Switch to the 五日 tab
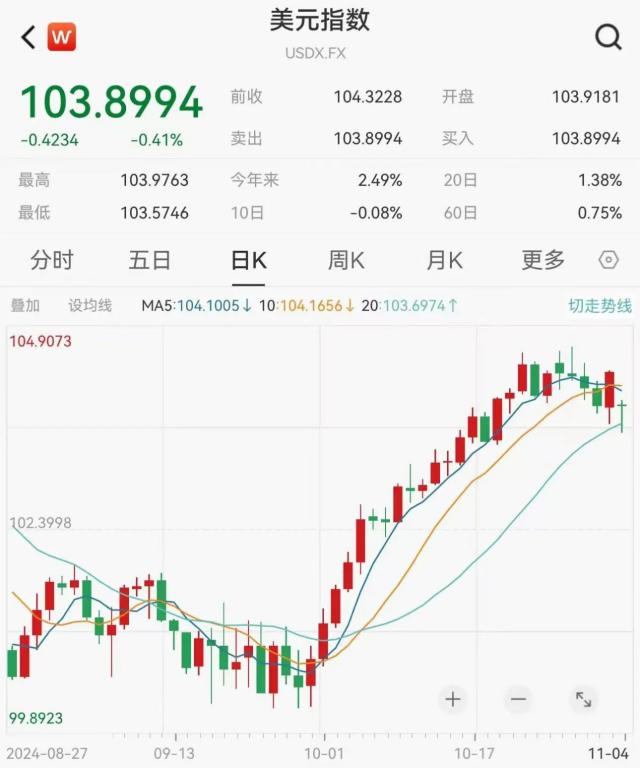This screenshot has width=640, height=768. (x=150, y=261)
